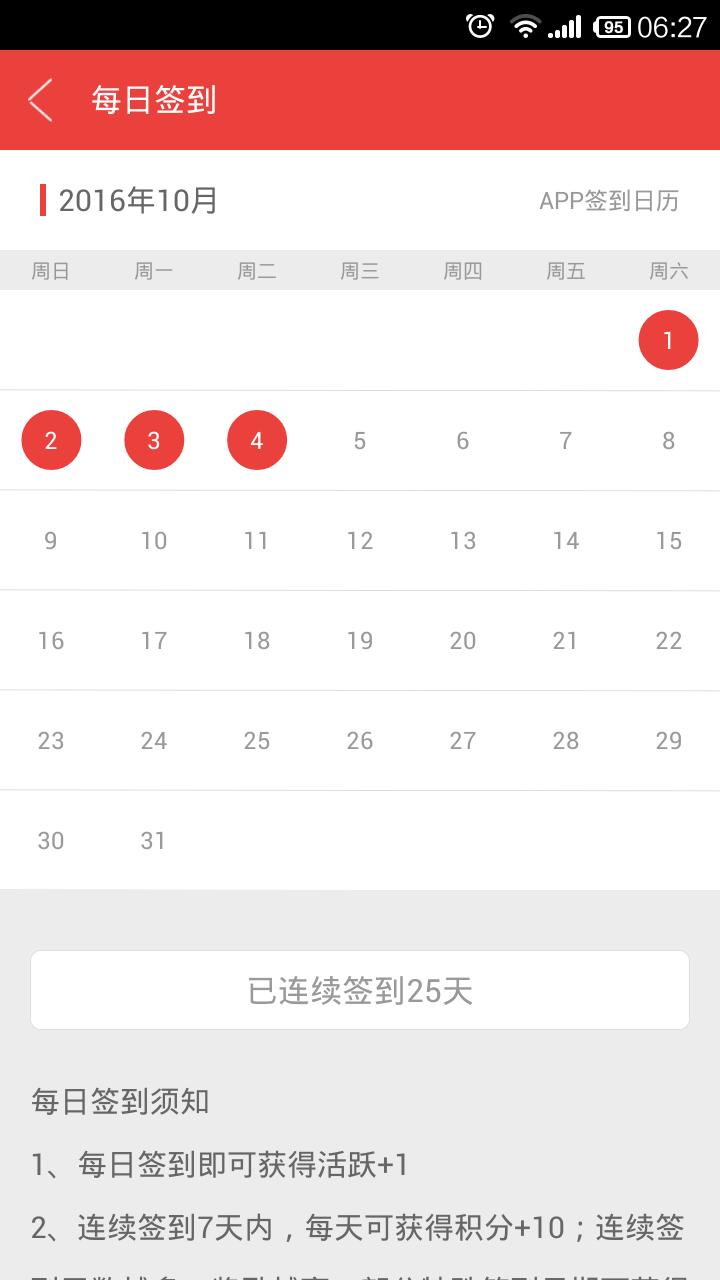Tap the 已连续签到25天 button
This screenshot has width=720, height=1280.
tap(360, 990)
